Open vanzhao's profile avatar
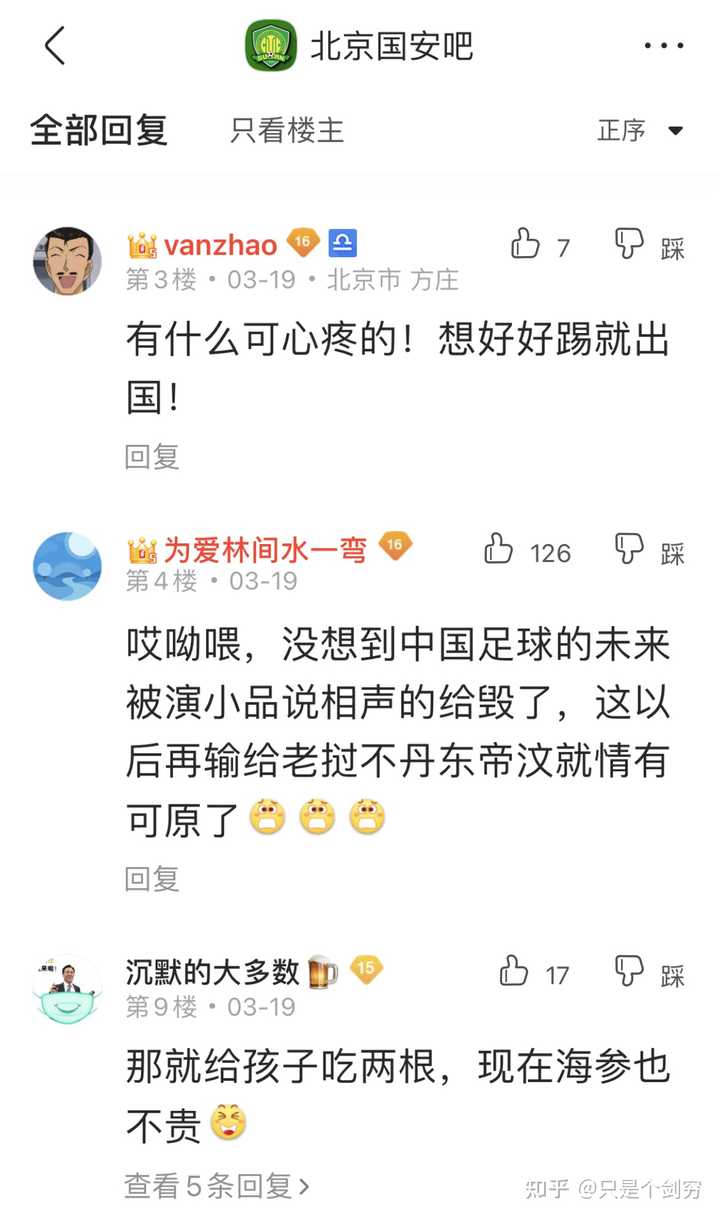720x1218 pixels. pos(67,261)
